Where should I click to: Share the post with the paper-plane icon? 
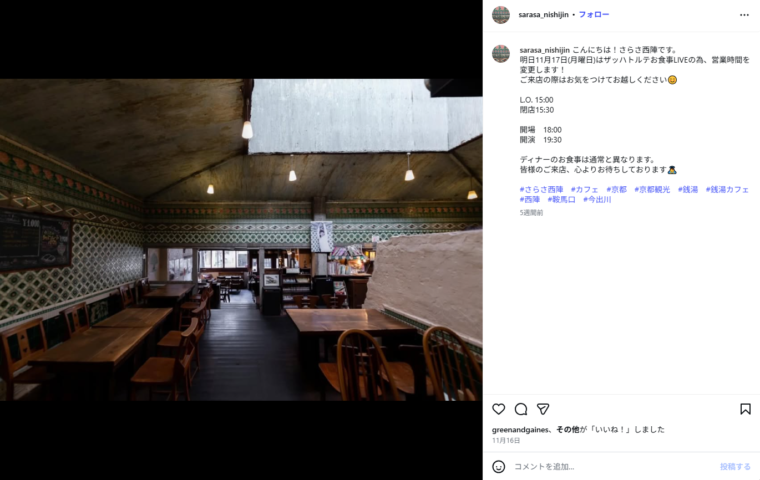click(543, 409)
